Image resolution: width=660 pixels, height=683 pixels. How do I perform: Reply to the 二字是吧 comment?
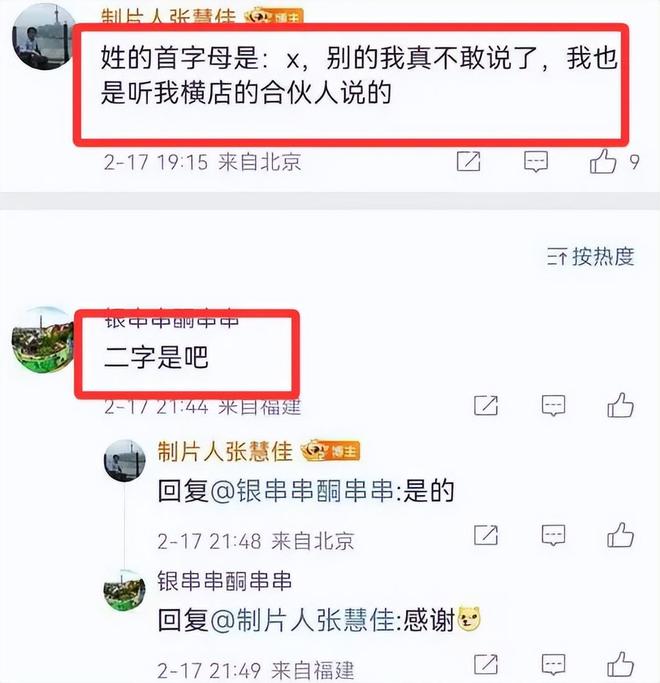tap(553, 406)
